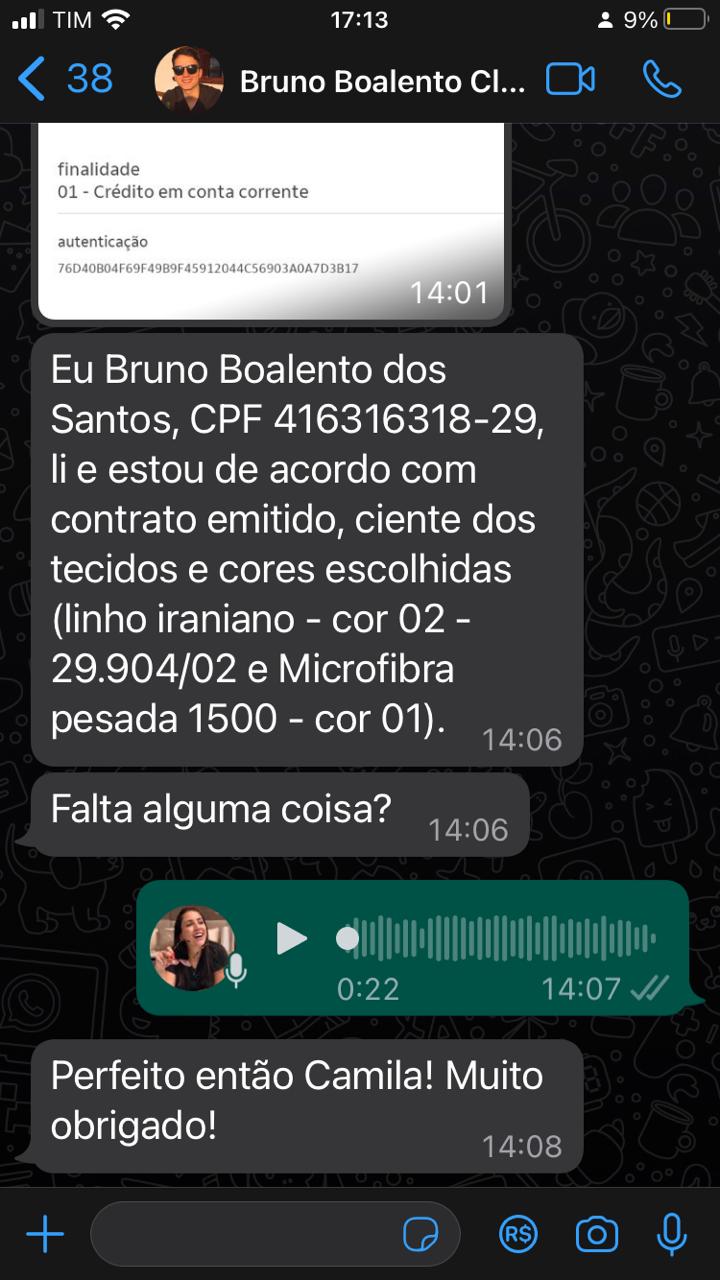Open the attachment plus menu
Viewport: 720px width, 1280px height.
[44, 1235]
